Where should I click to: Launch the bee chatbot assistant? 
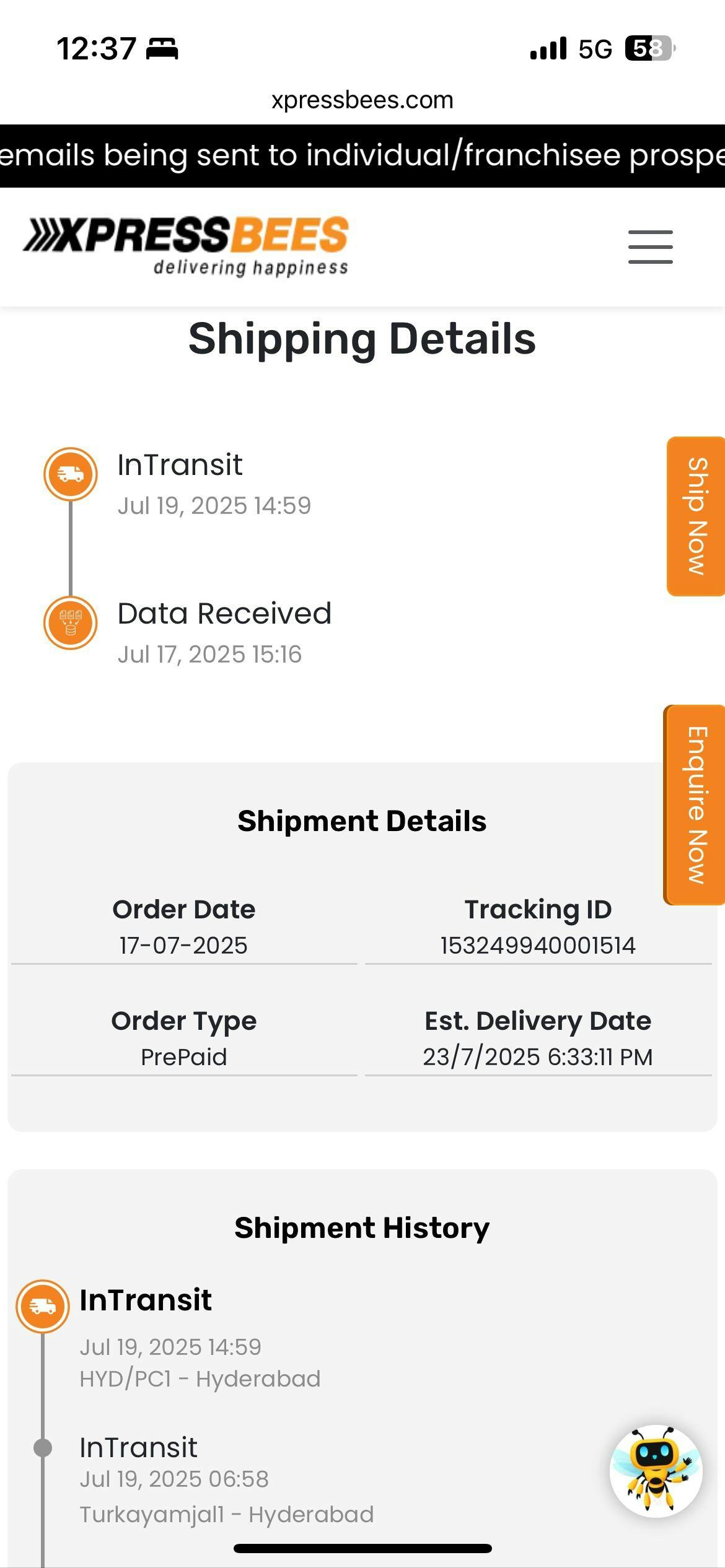[x=656, y=1471]
